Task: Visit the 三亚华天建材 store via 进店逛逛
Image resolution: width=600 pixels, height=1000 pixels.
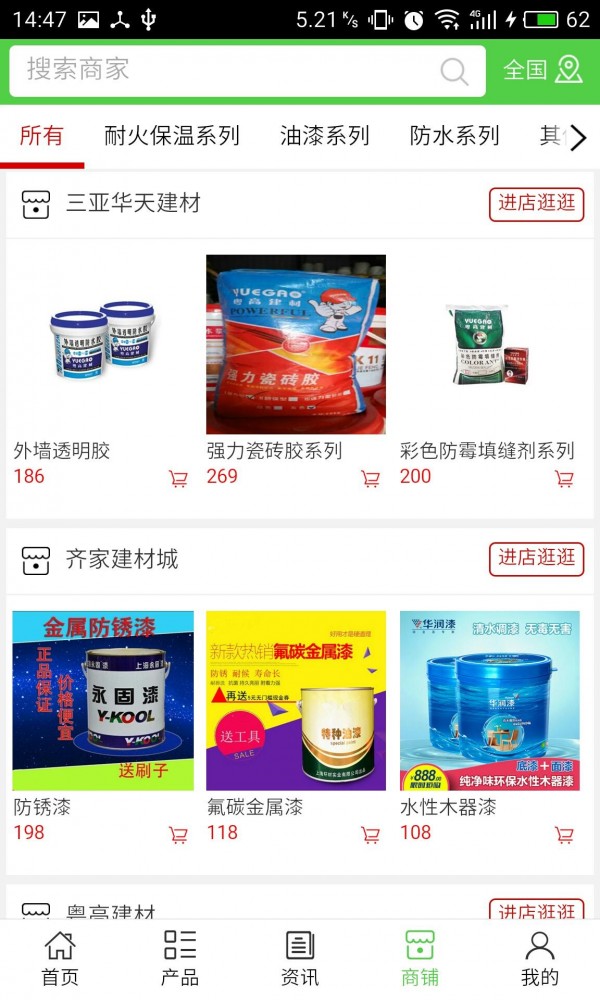Action: point(536,203)
